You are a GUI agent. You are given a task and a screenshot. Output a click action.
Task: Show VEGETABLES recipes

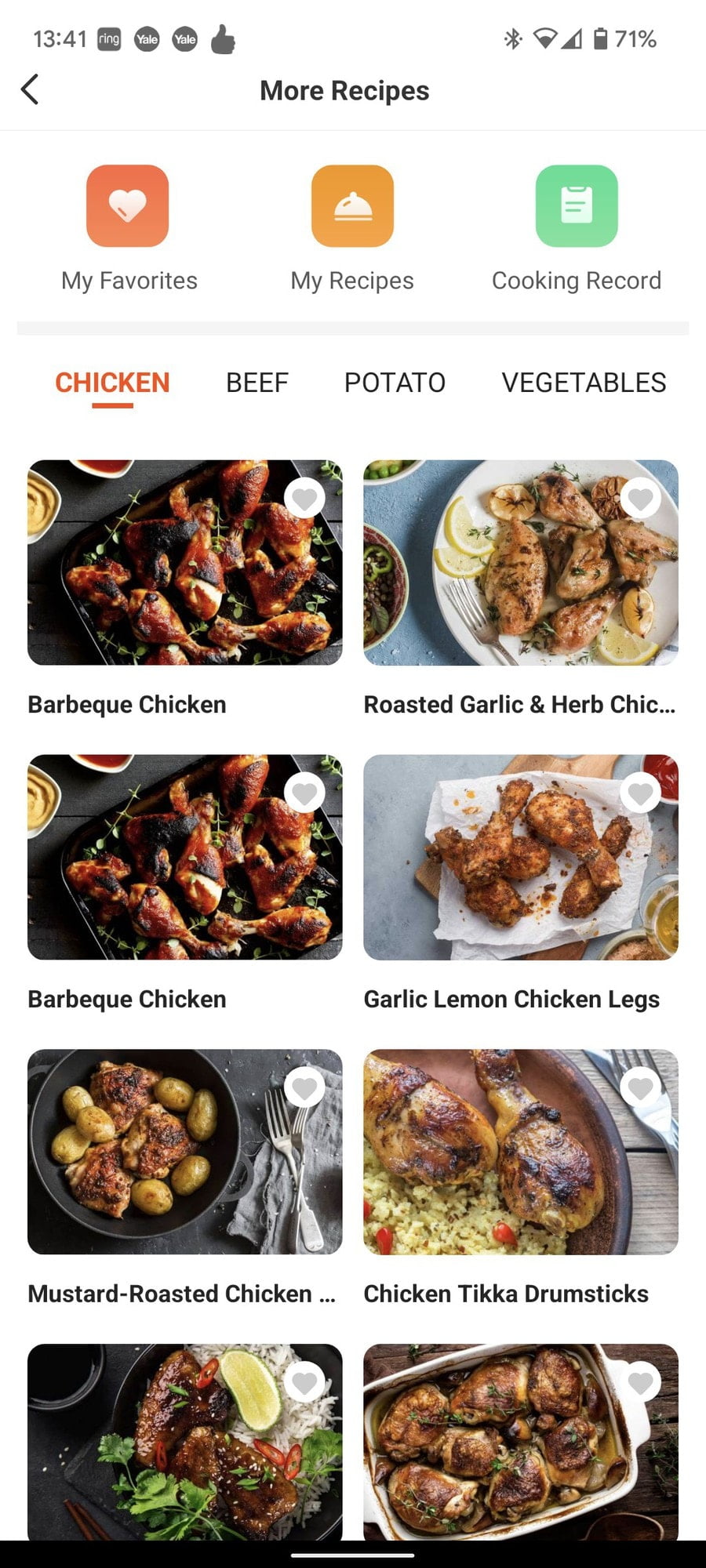click(x=584, y=383)
